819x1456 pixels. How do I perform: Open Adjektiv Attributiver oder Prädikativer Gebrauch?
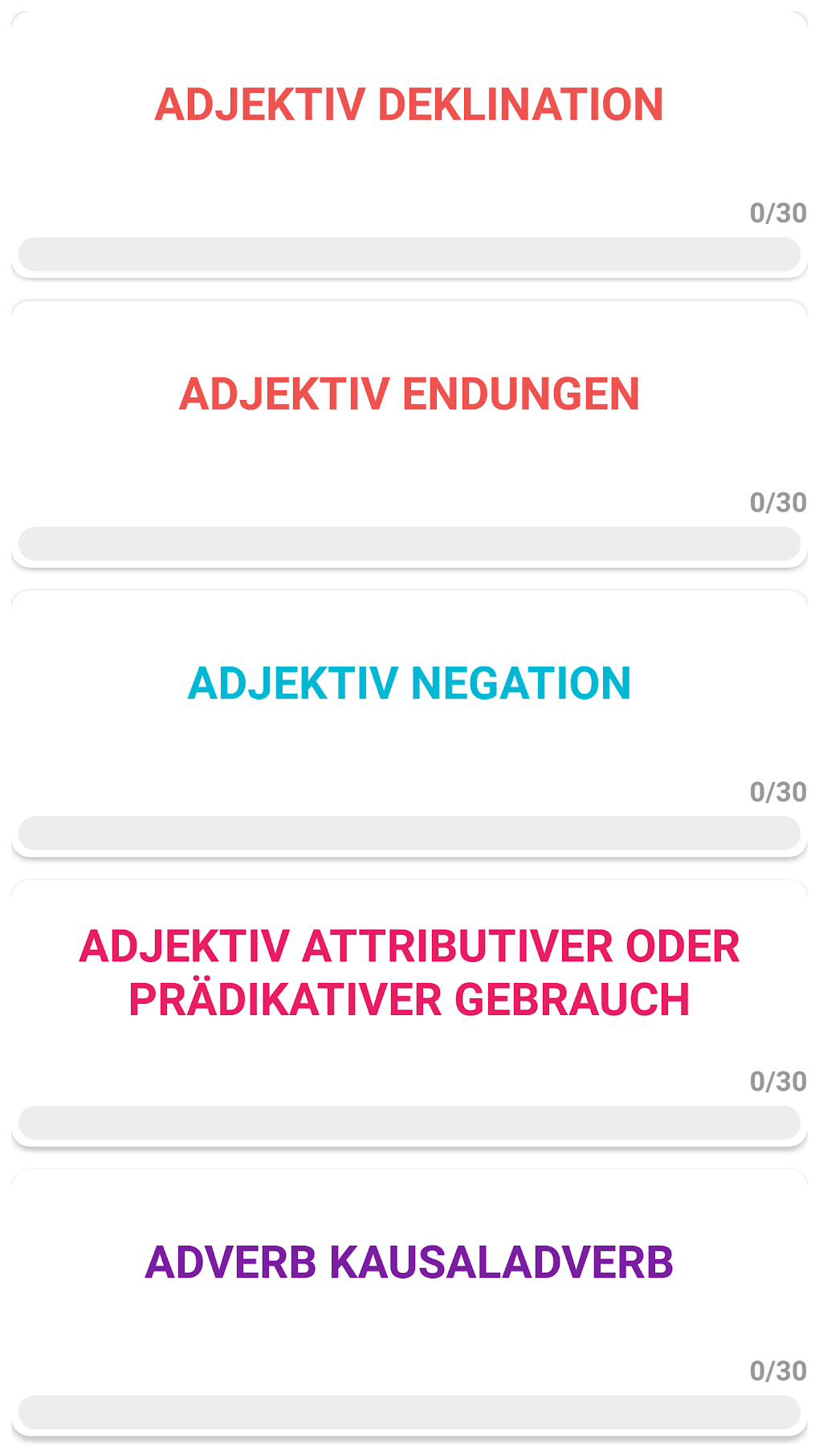[x=409, y=973]
